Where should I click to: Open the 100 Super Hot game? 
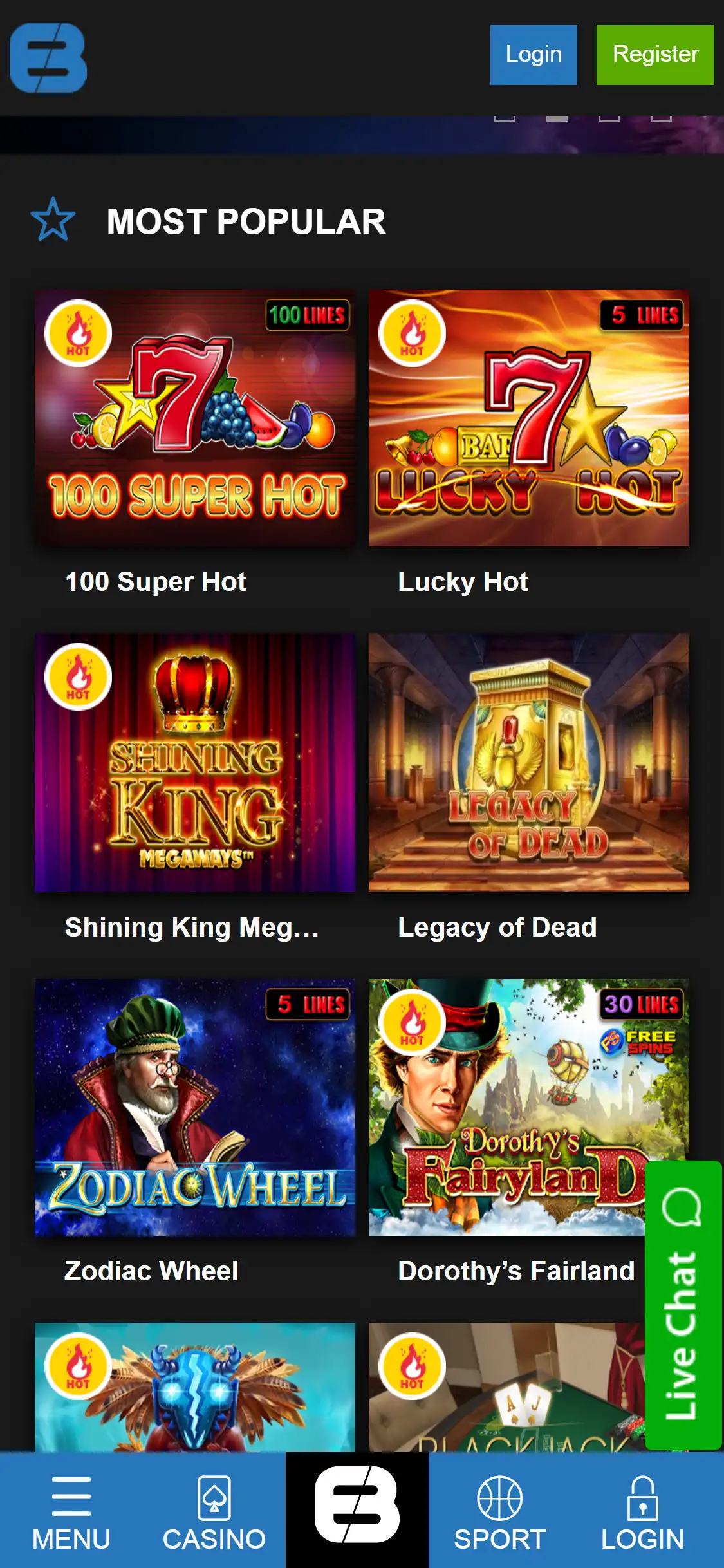pyautogui.click(x=195, y=418)
